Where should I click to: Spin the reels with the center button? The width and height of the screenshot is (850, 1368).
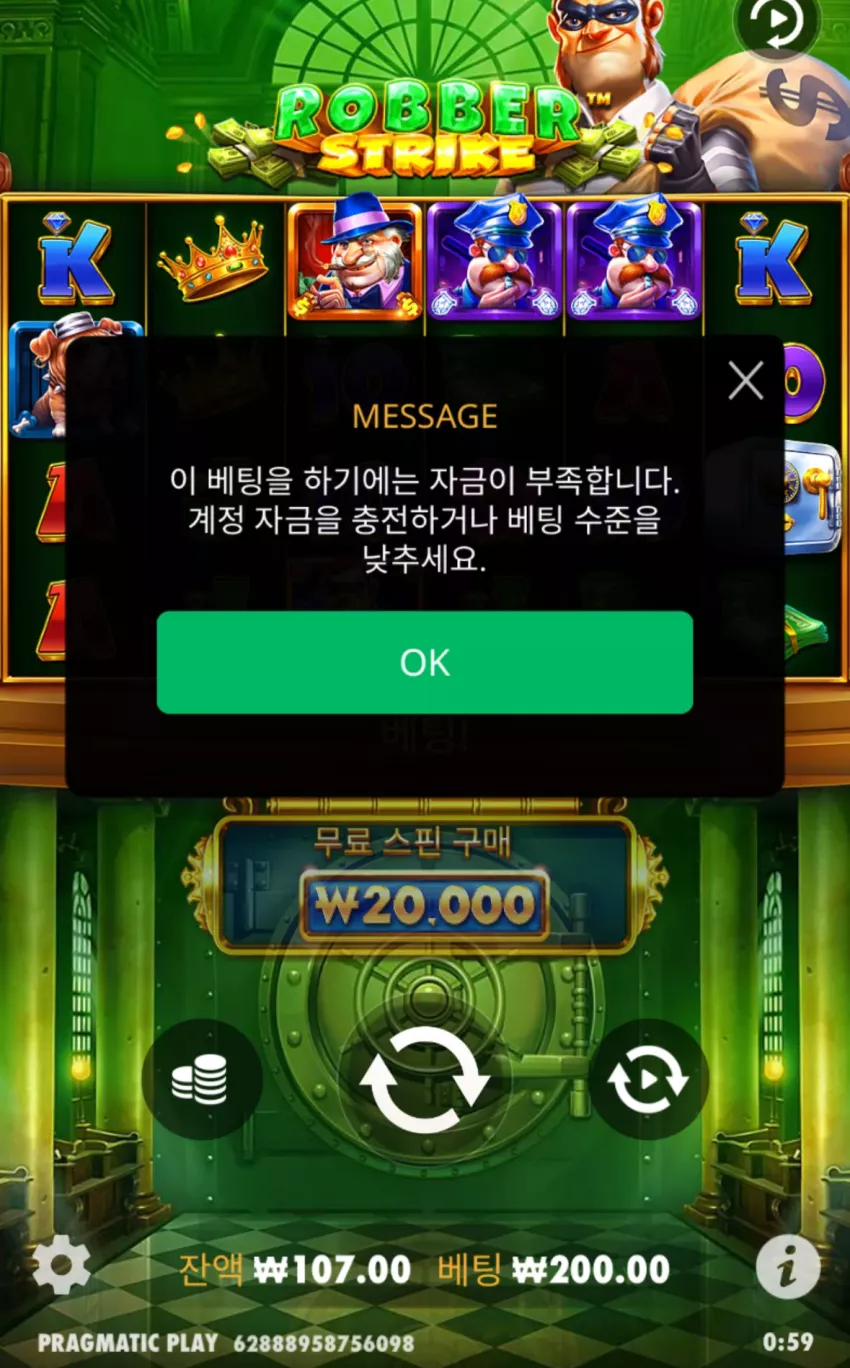click(x=425, y=1080)
